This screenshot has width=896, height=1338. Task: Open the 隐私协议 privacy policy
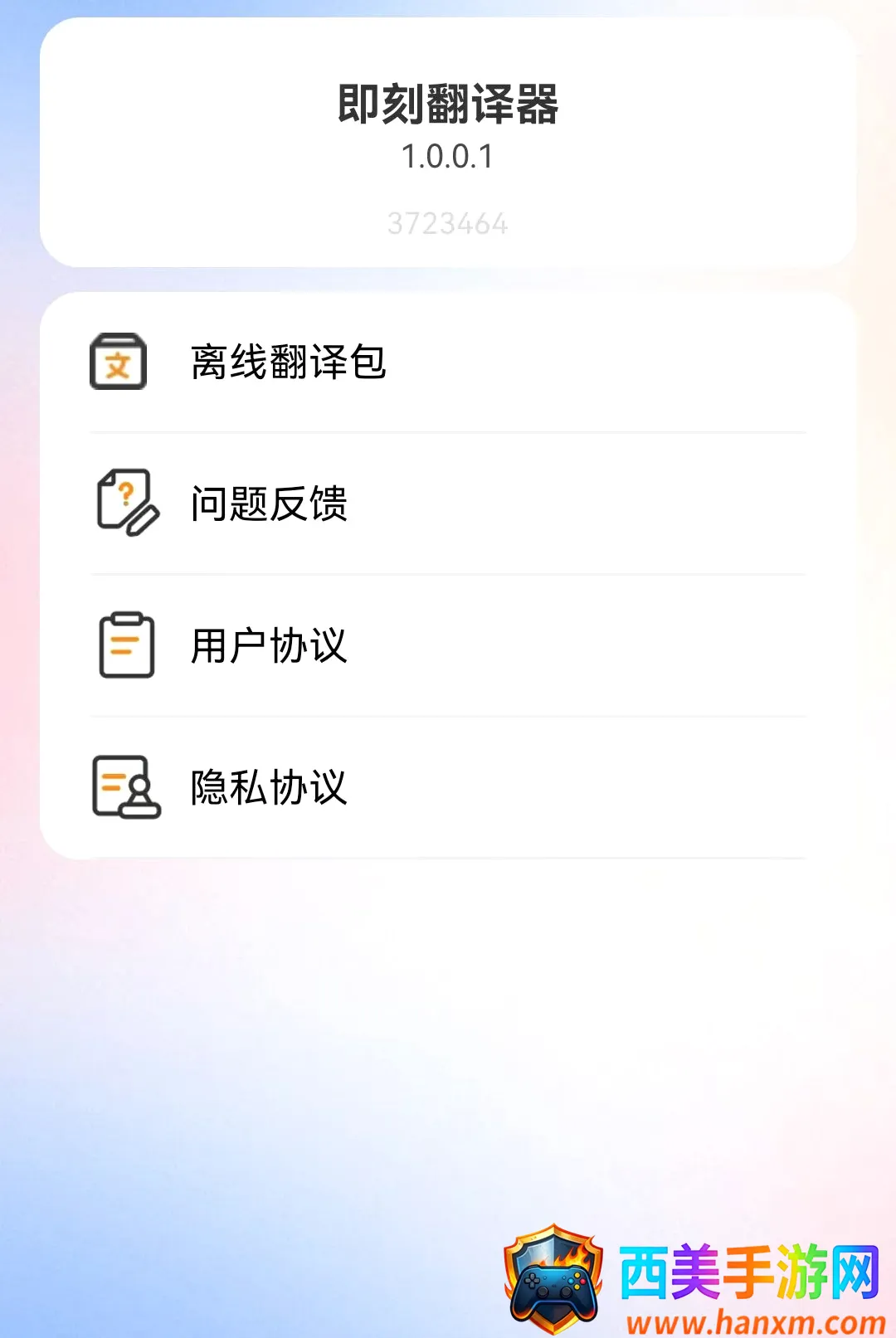pyautogui.click(x=448, y=787)
